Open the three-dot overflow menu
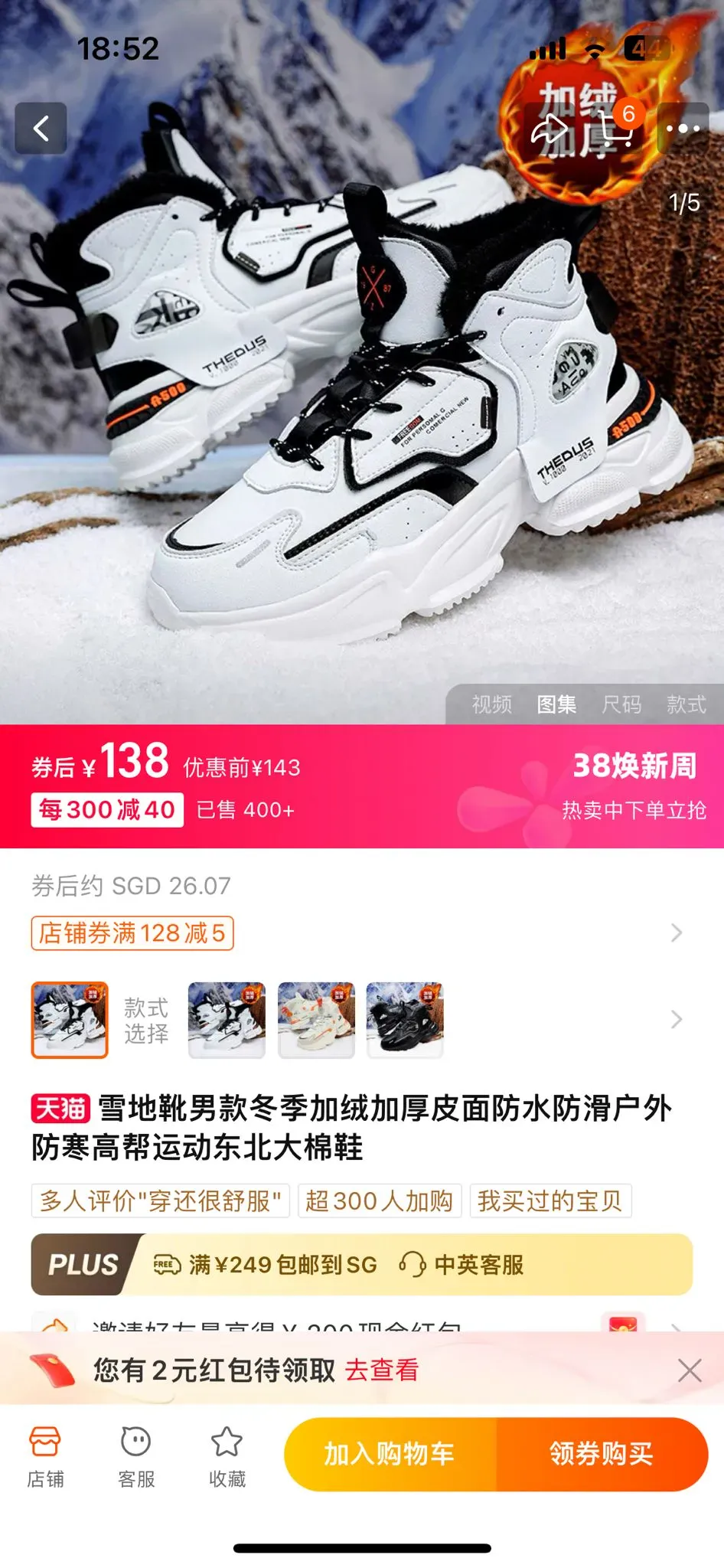Viewport: 724px width, 1568px height. (683, 129)
